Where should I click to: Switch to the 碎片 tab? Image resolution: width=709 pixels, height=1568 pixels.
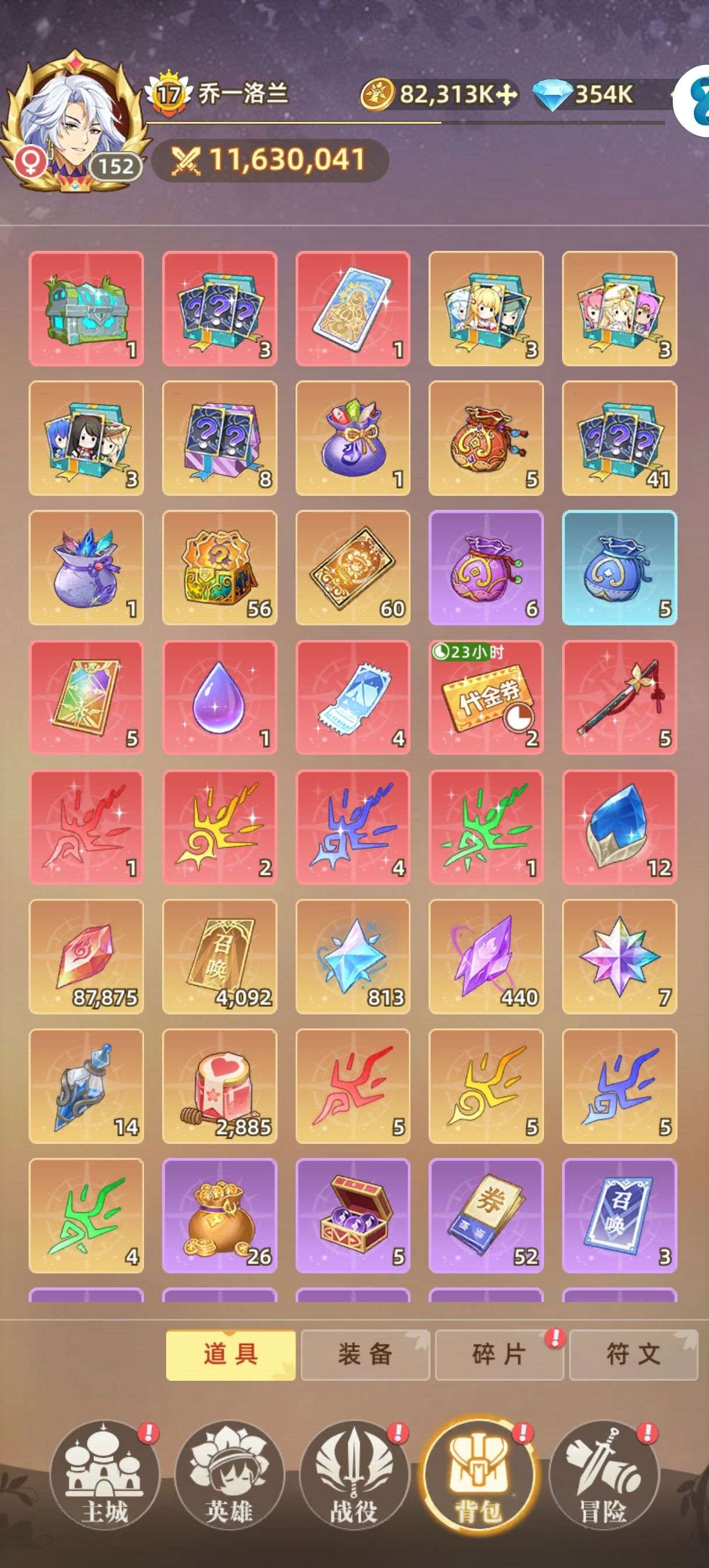pos(499,1354)
